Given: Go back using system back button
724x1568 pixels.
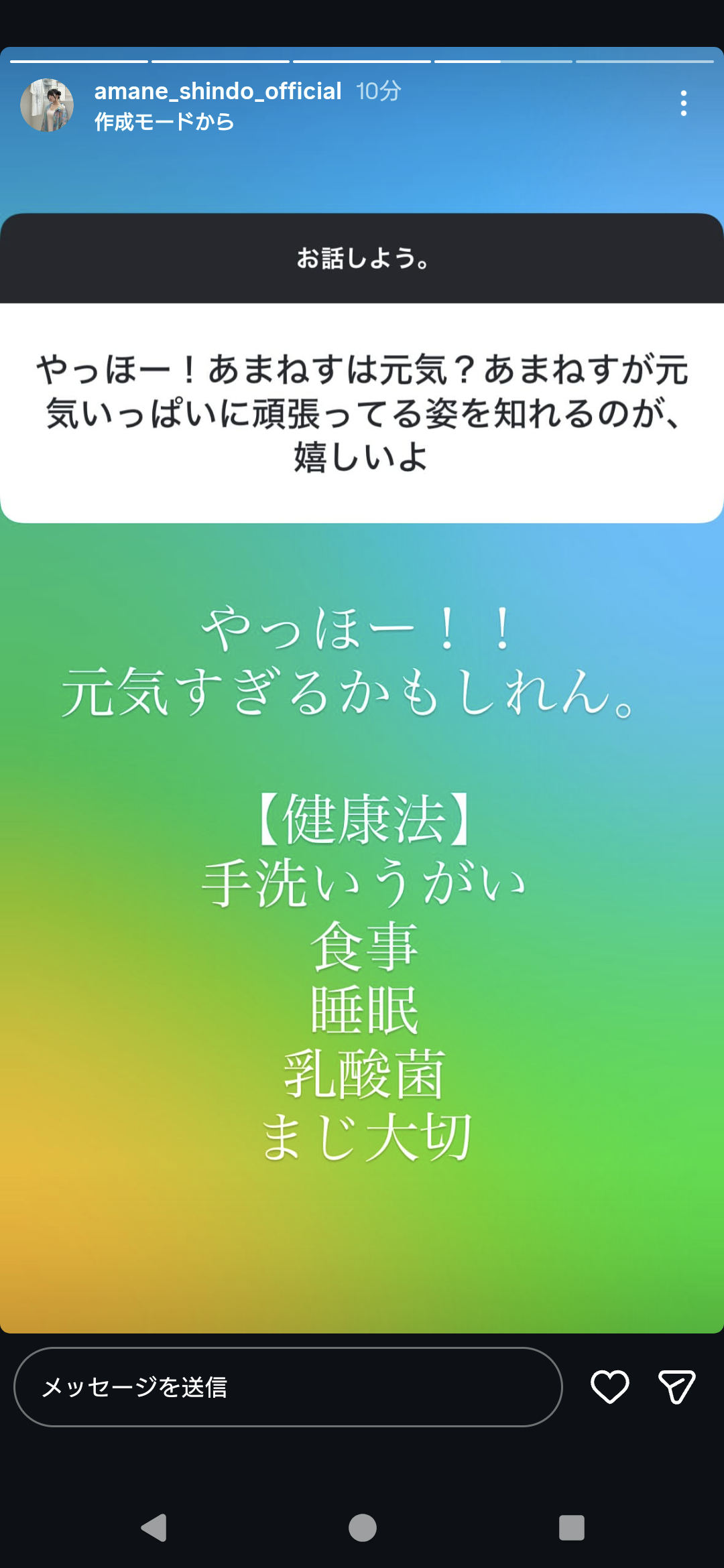Looking at the screenshot, I should (x=154, y=1528).
